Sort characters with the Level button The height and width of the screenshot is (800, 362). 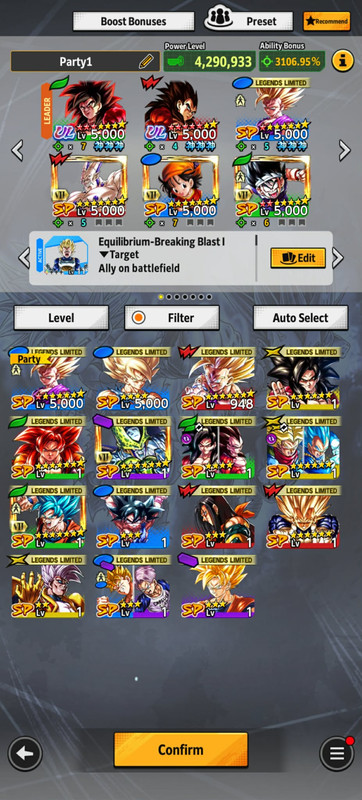coord(61,318)
